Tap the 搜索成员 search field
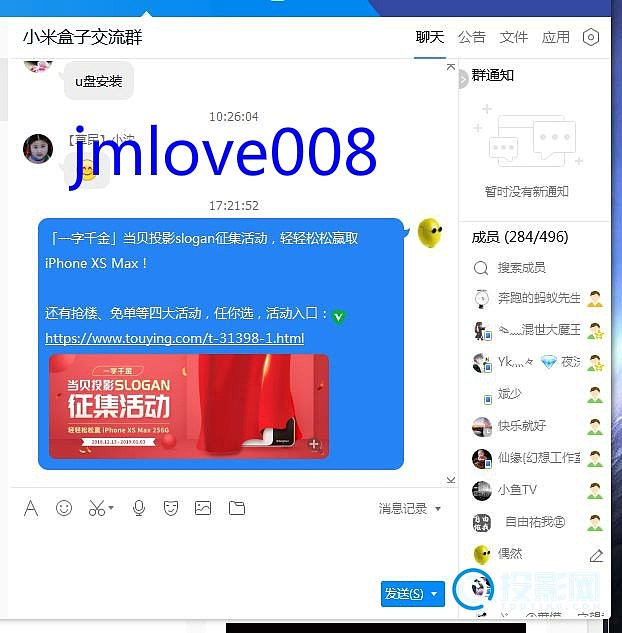622x633 pixels. [522, 268]
